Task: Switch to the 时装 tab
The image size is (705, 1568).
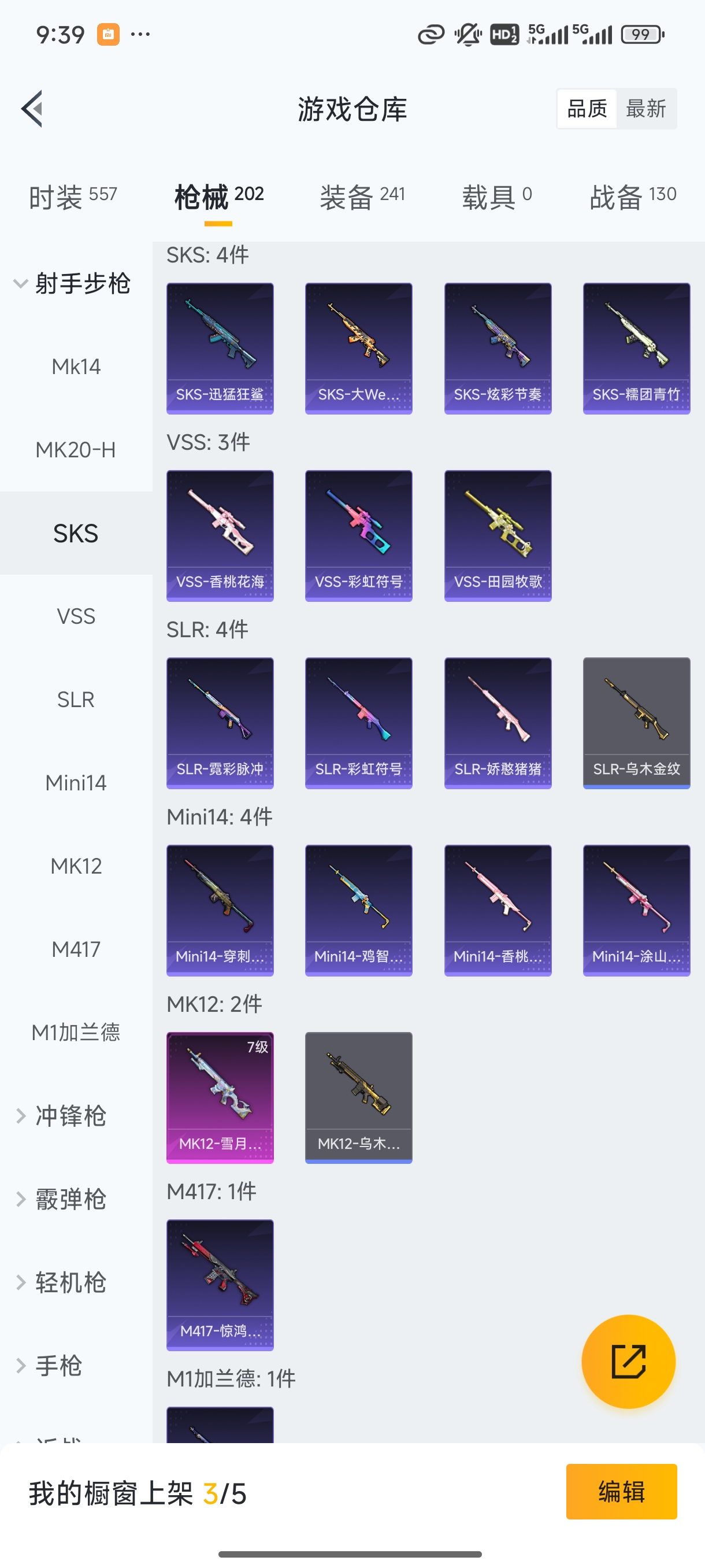Action: (x=72, y=197)
